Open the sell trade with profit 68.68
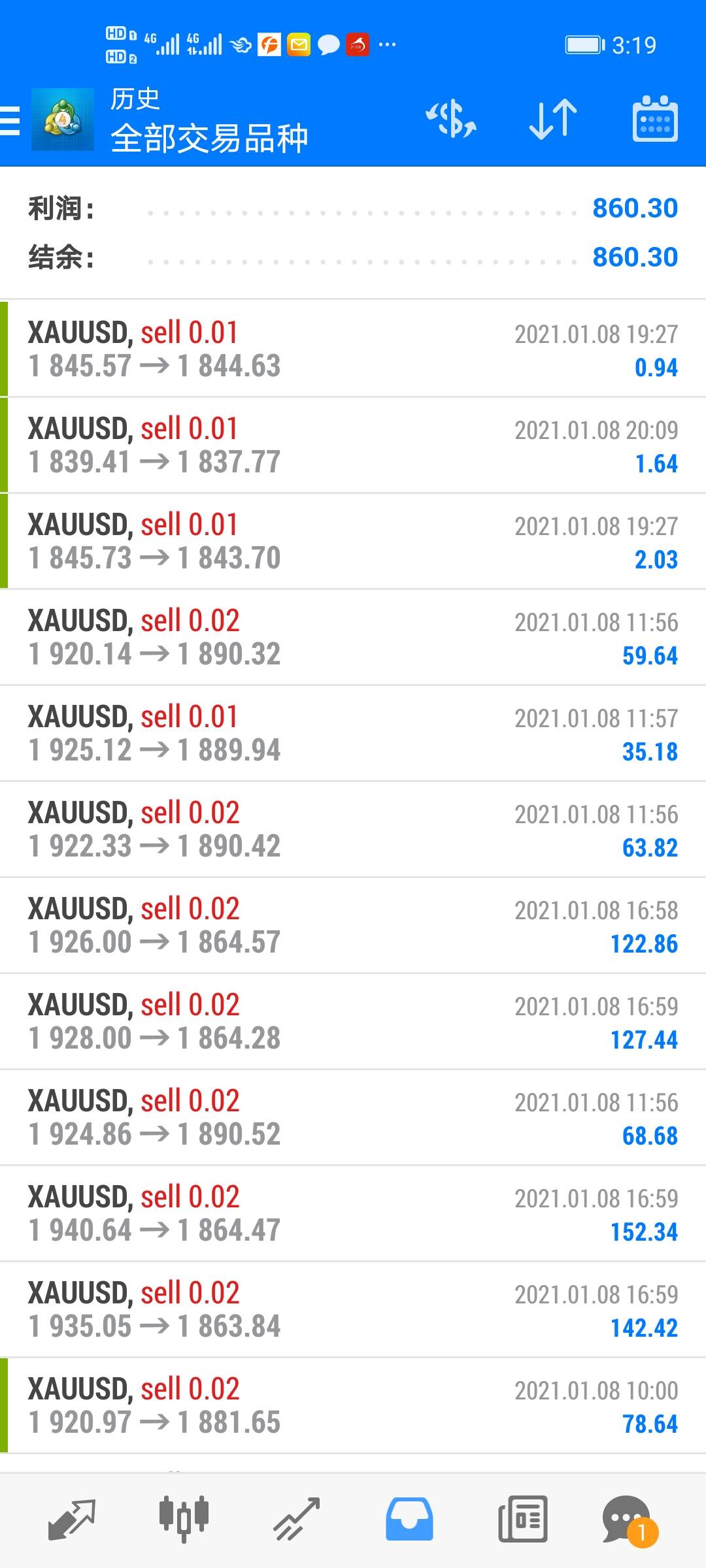Viewport: 706px width, 1568px height. [x=353, y=1117]
